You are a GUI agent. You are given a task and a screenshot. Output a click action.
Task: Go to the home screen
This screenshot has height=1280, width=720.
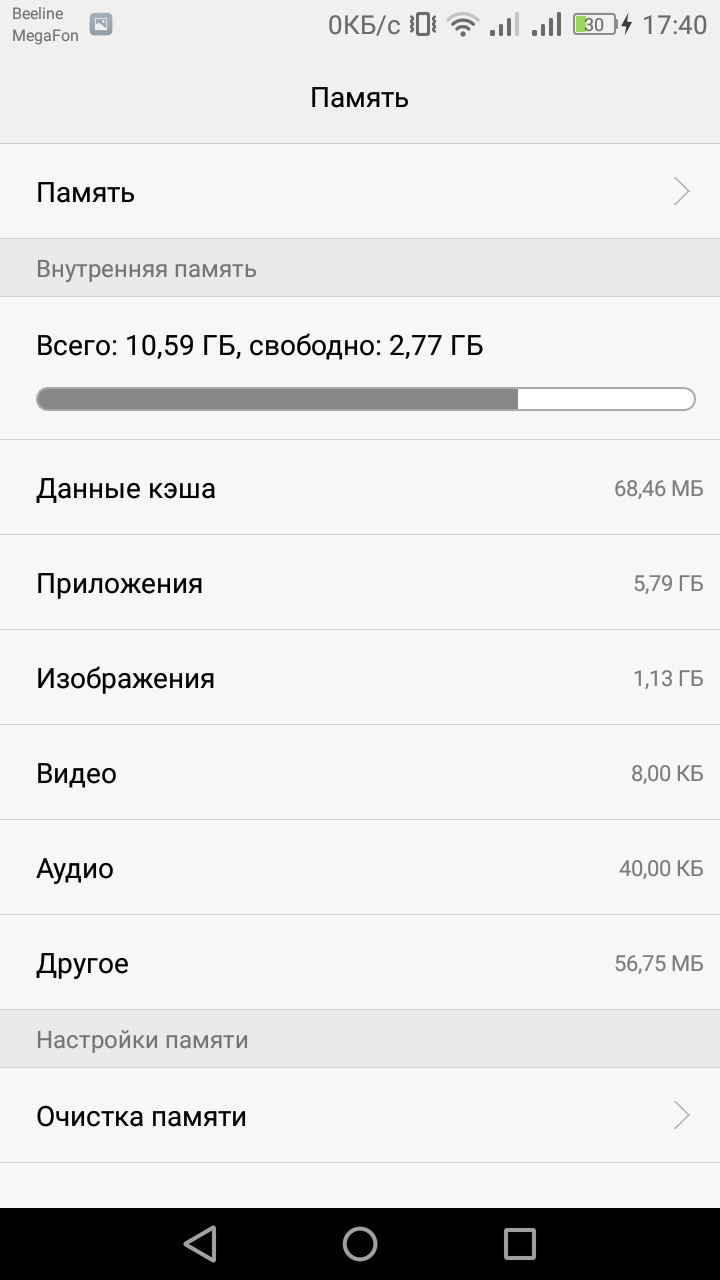coord(360,1244)
